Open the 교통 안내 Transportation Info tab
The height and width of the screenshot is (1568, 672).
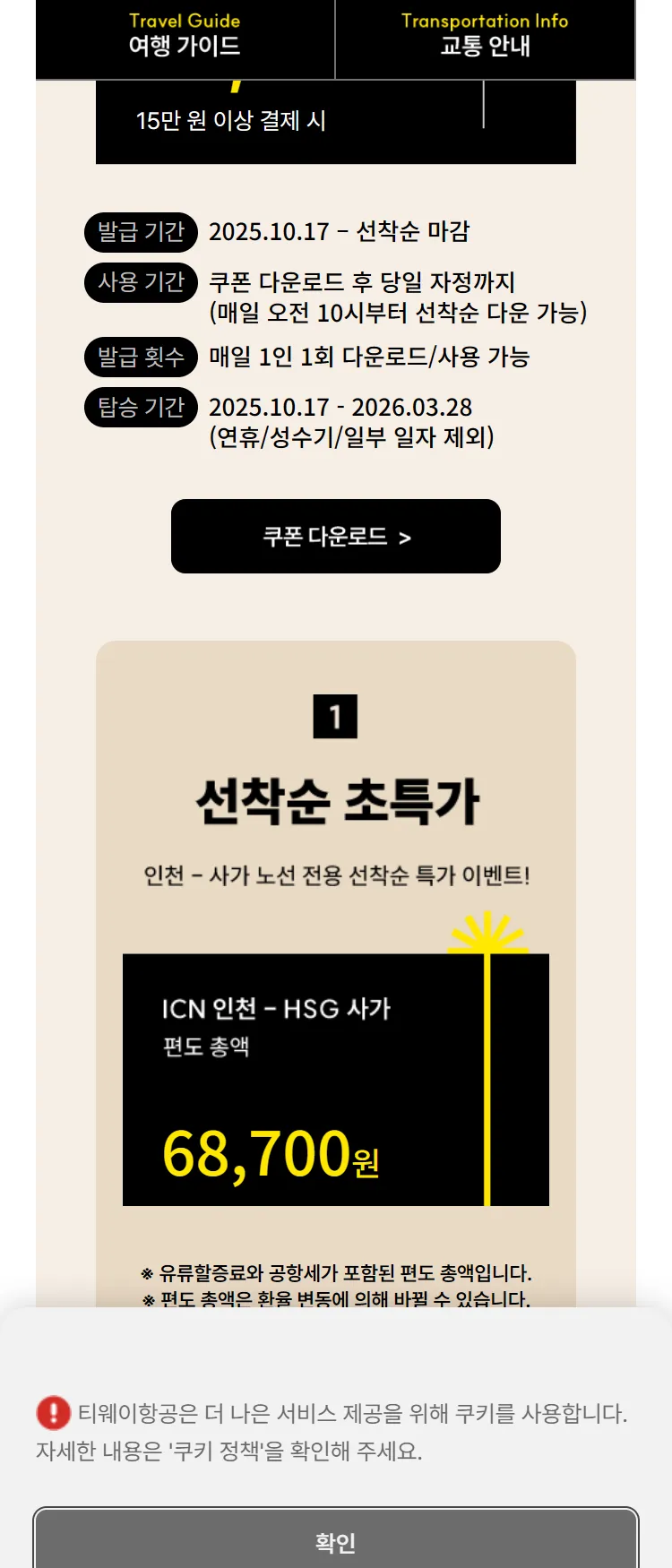485,38
